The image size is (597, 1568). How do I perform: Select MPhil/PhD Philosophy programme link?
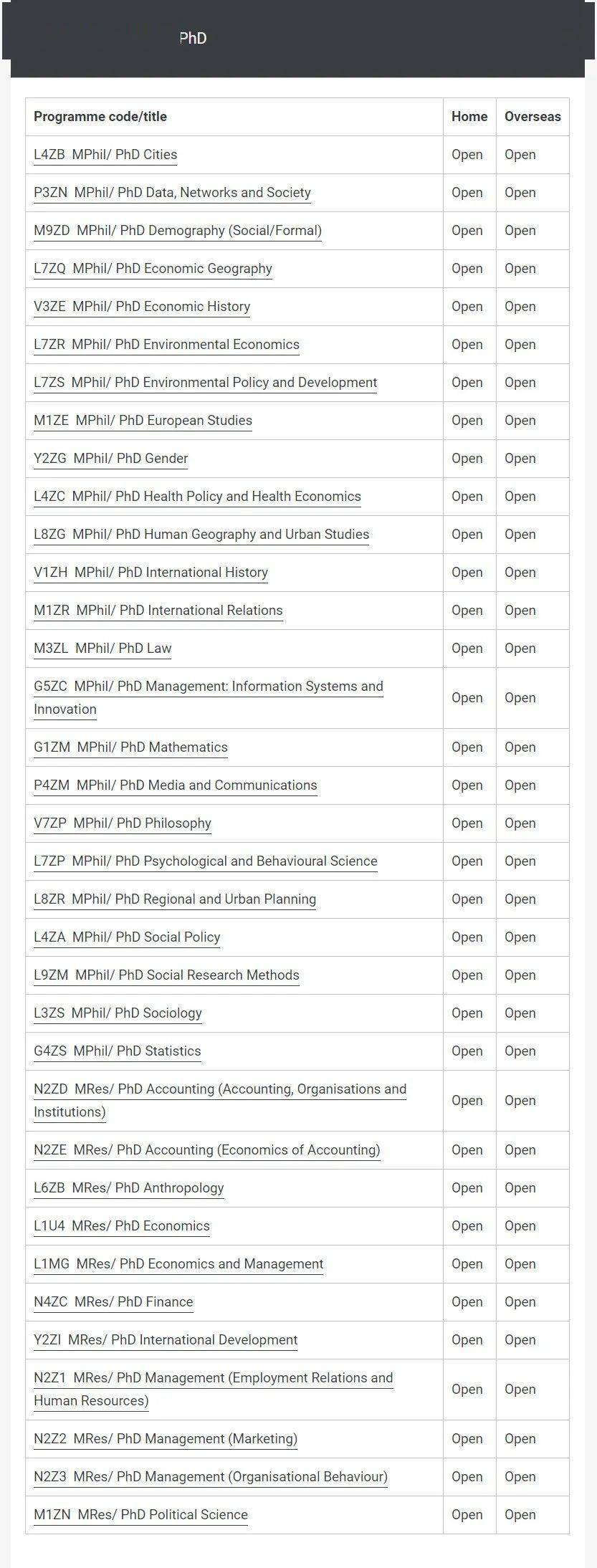pos(123,823)
